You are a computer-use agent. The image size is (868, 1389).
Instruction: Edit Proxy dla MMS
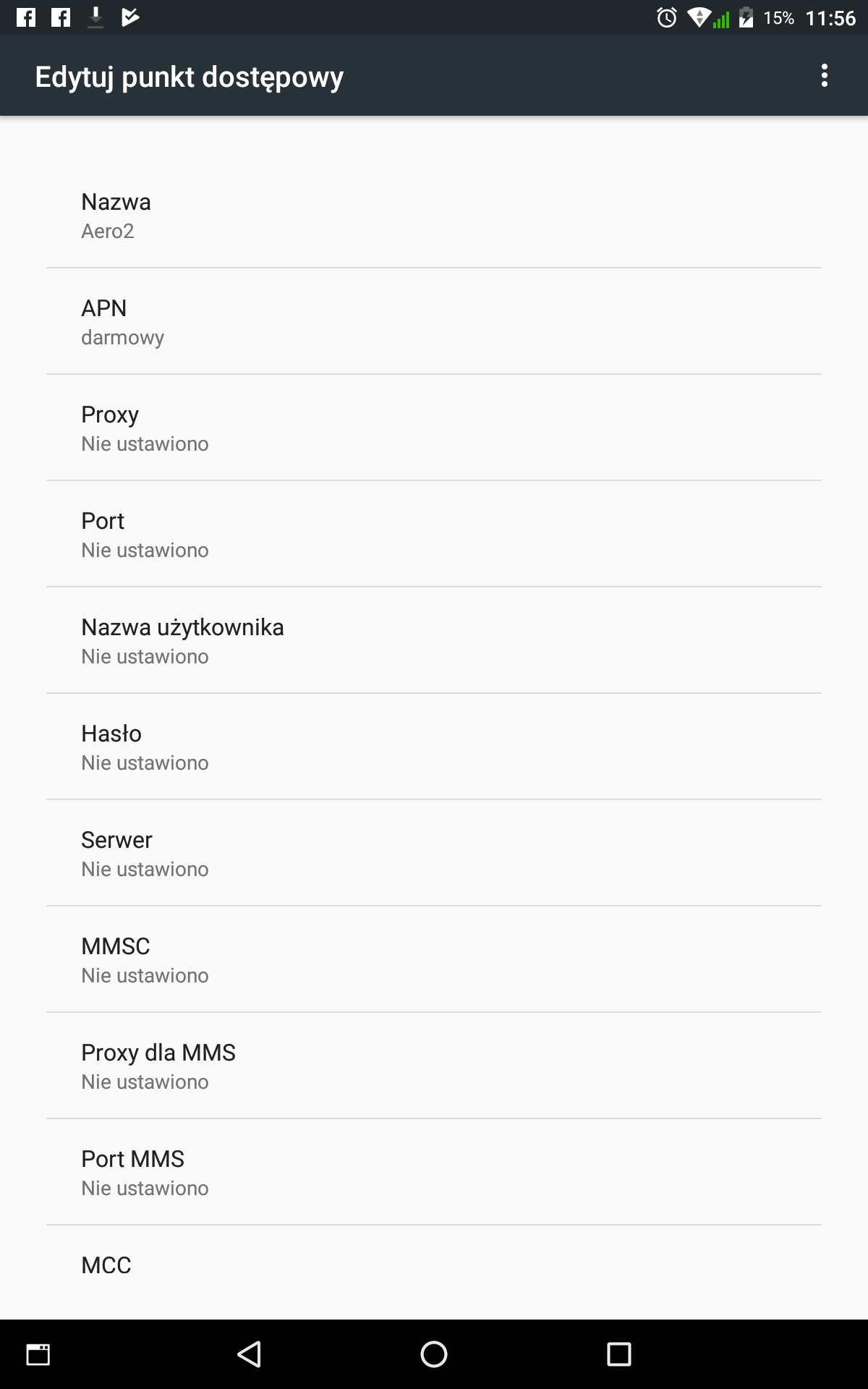(x=434, y=1066)
